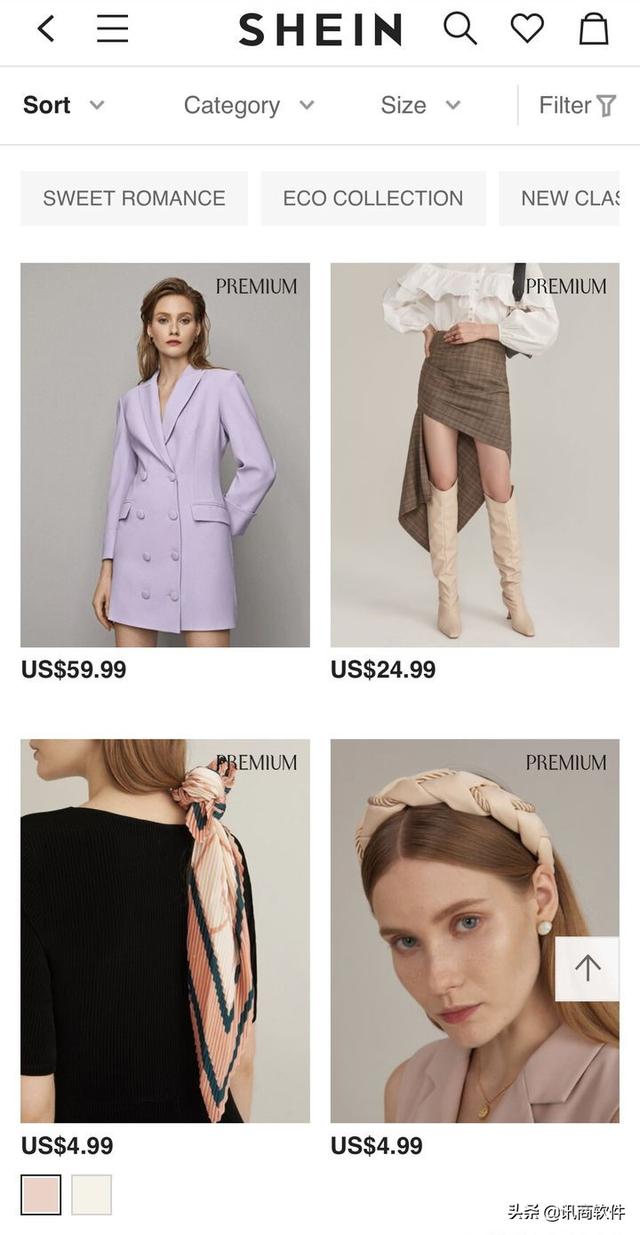Open the shopping bag
This screenshot has width=640, height=1235.
[594, 29]
